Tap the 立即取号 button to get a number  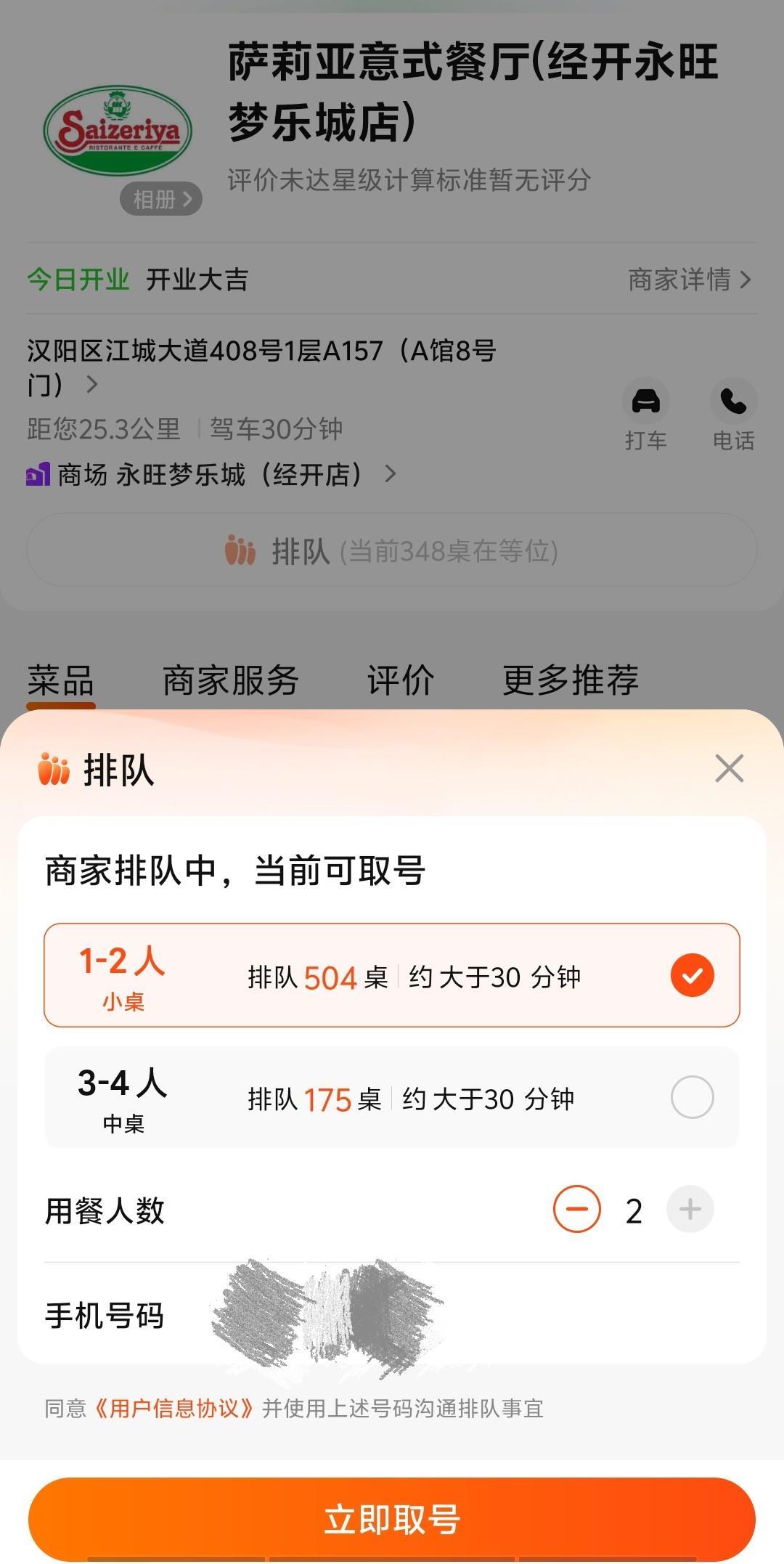pyautogui.click(x=392, y=1518)
